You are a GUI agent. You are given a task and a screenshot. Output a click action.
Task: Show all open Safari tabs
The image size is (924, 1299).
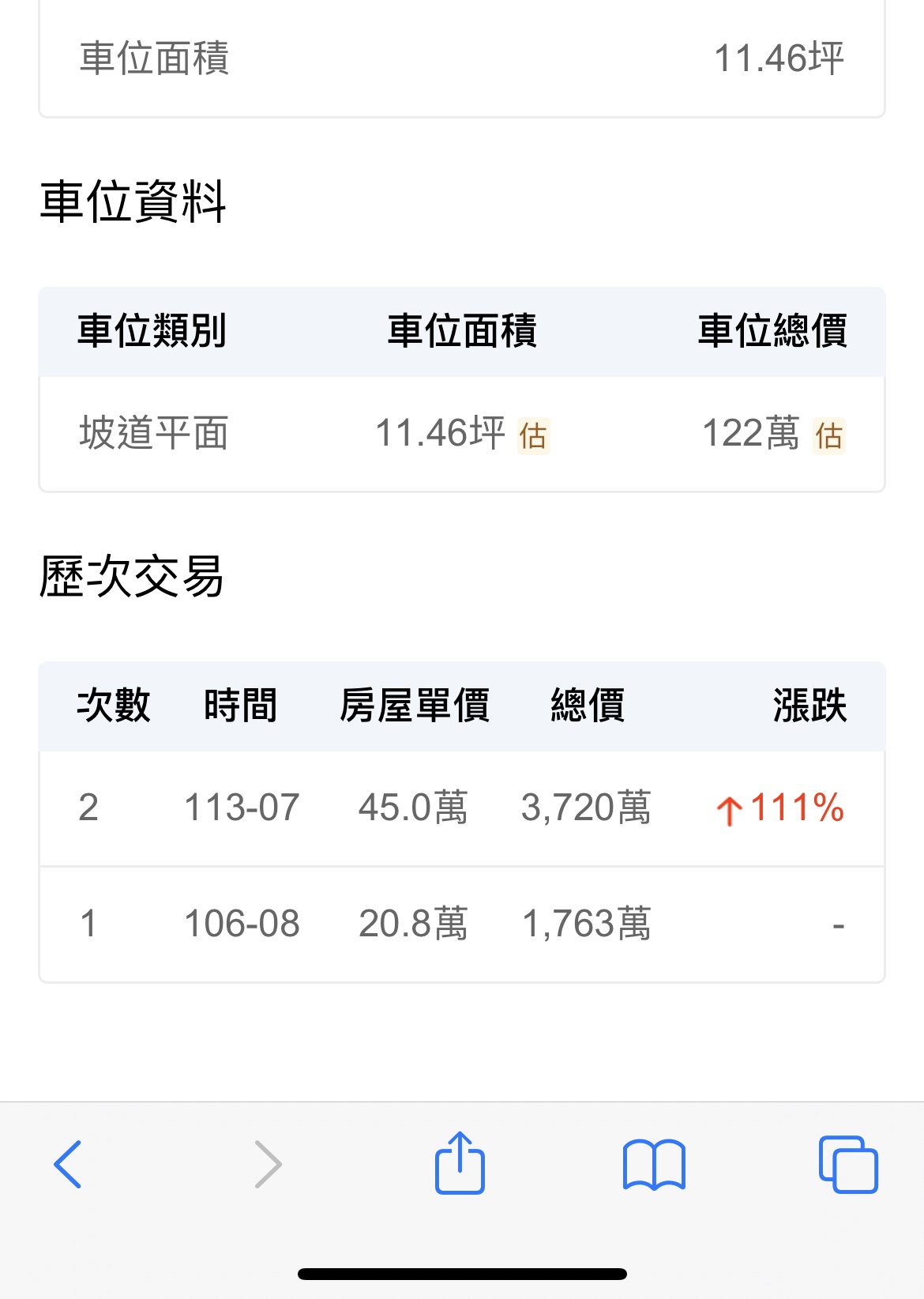pos(848,1164)
